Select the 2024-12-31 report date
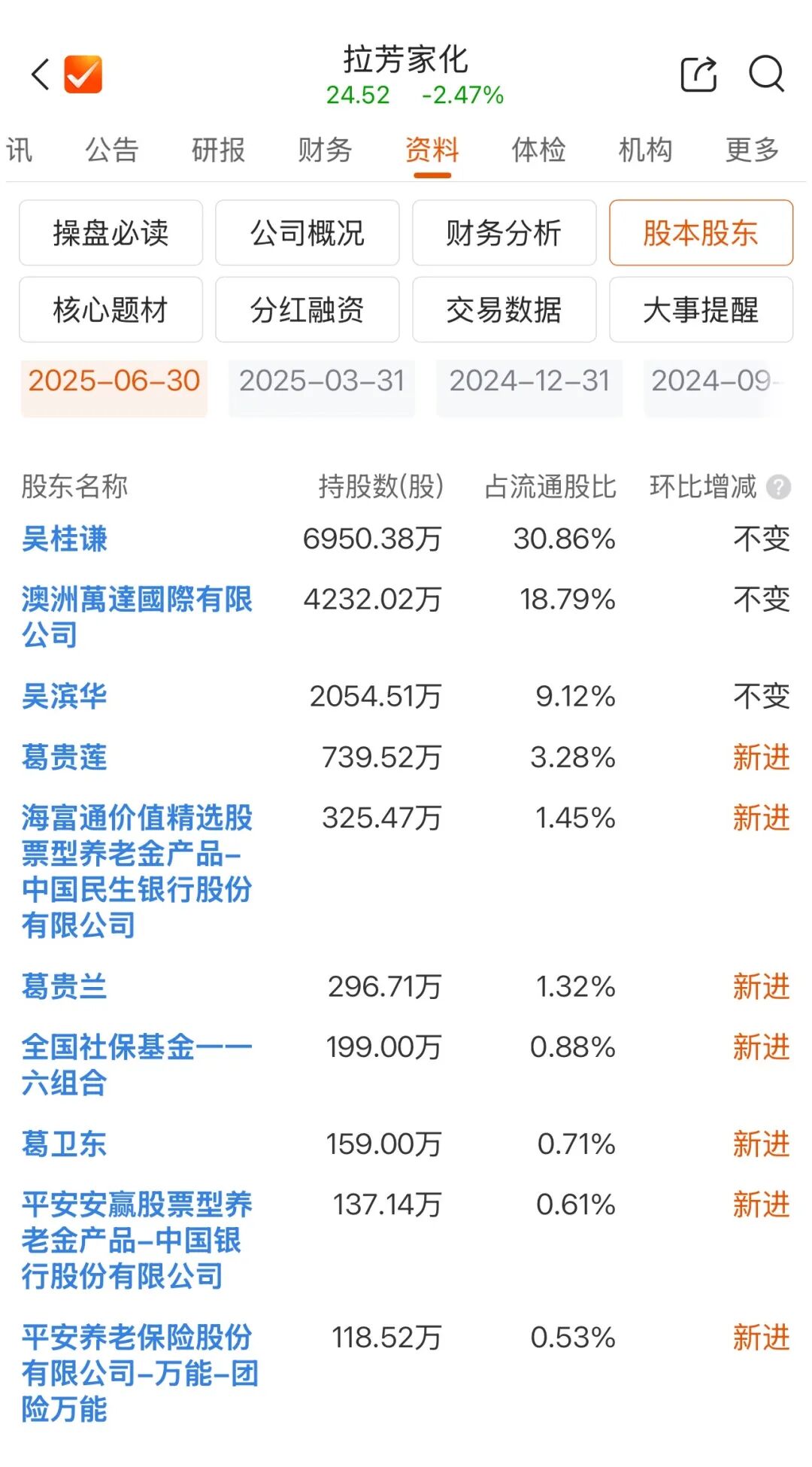Screen dimensions: 812x1467 [529, 381]
